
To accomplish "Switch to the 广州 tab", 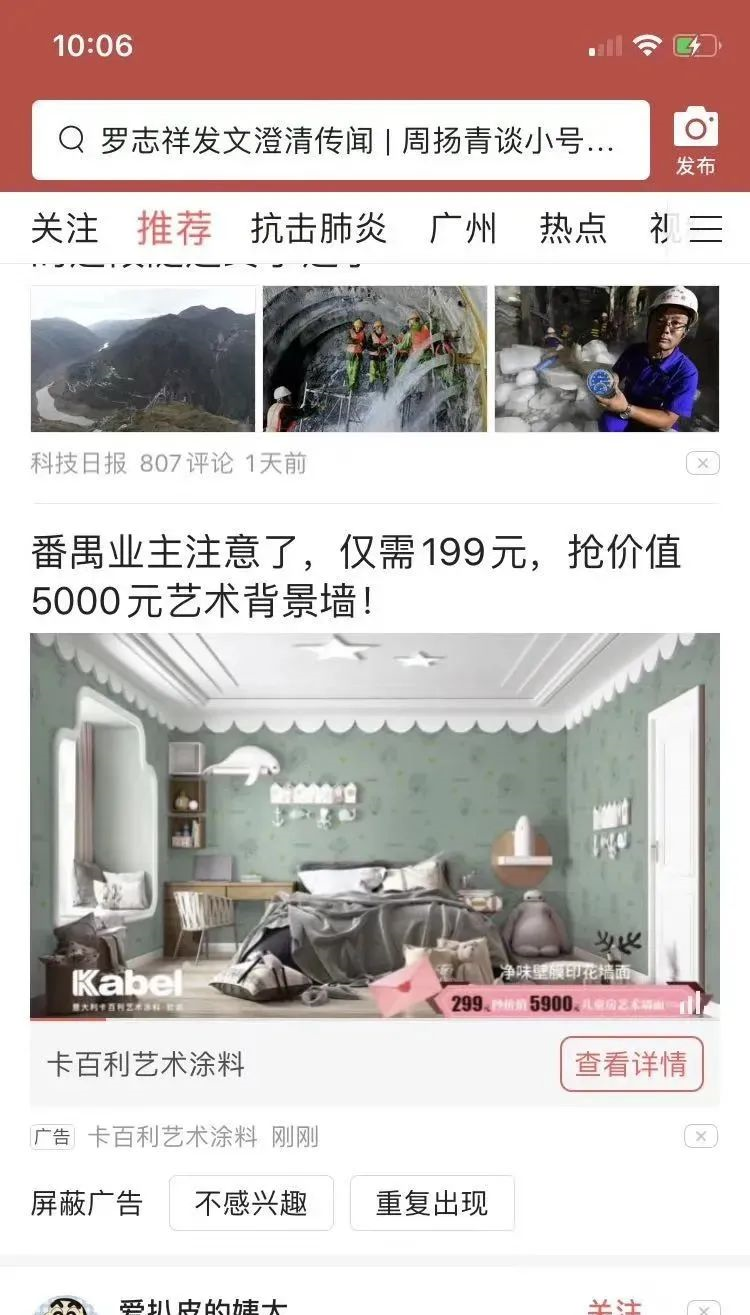I will coord(462,229).
